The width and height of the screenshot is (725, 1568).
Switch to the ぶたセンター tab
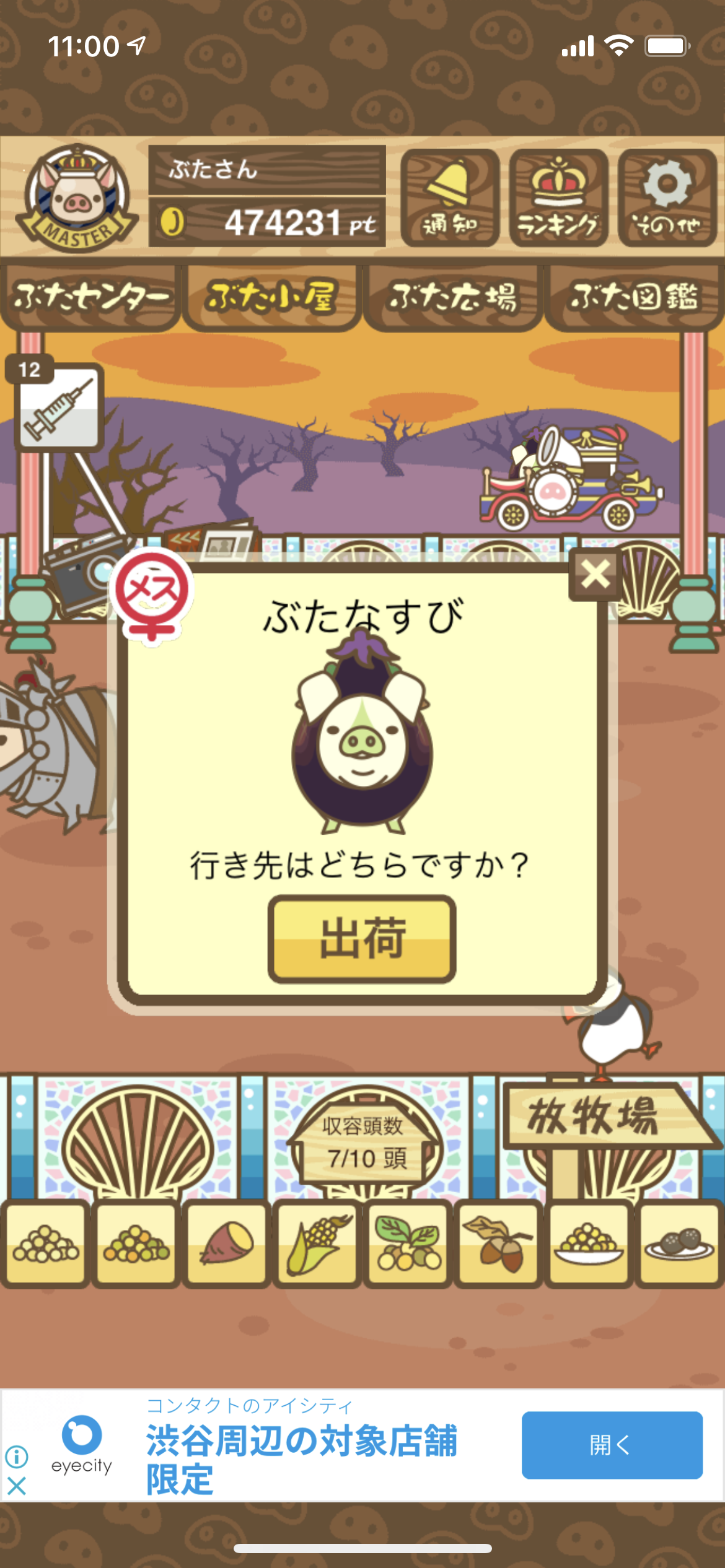(x=90, y=297)
